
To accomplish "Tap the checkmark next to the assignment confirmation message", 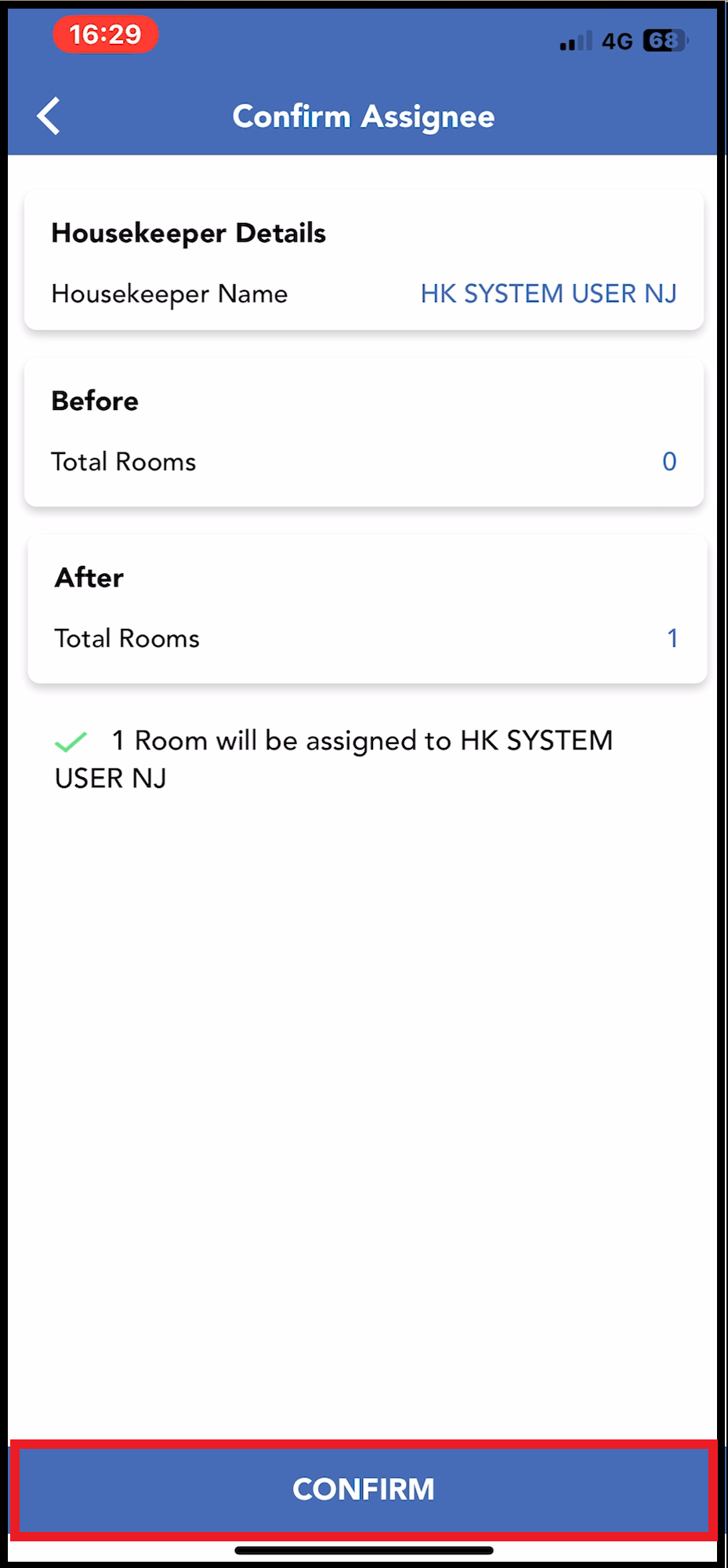I will (x=73, y=740).
